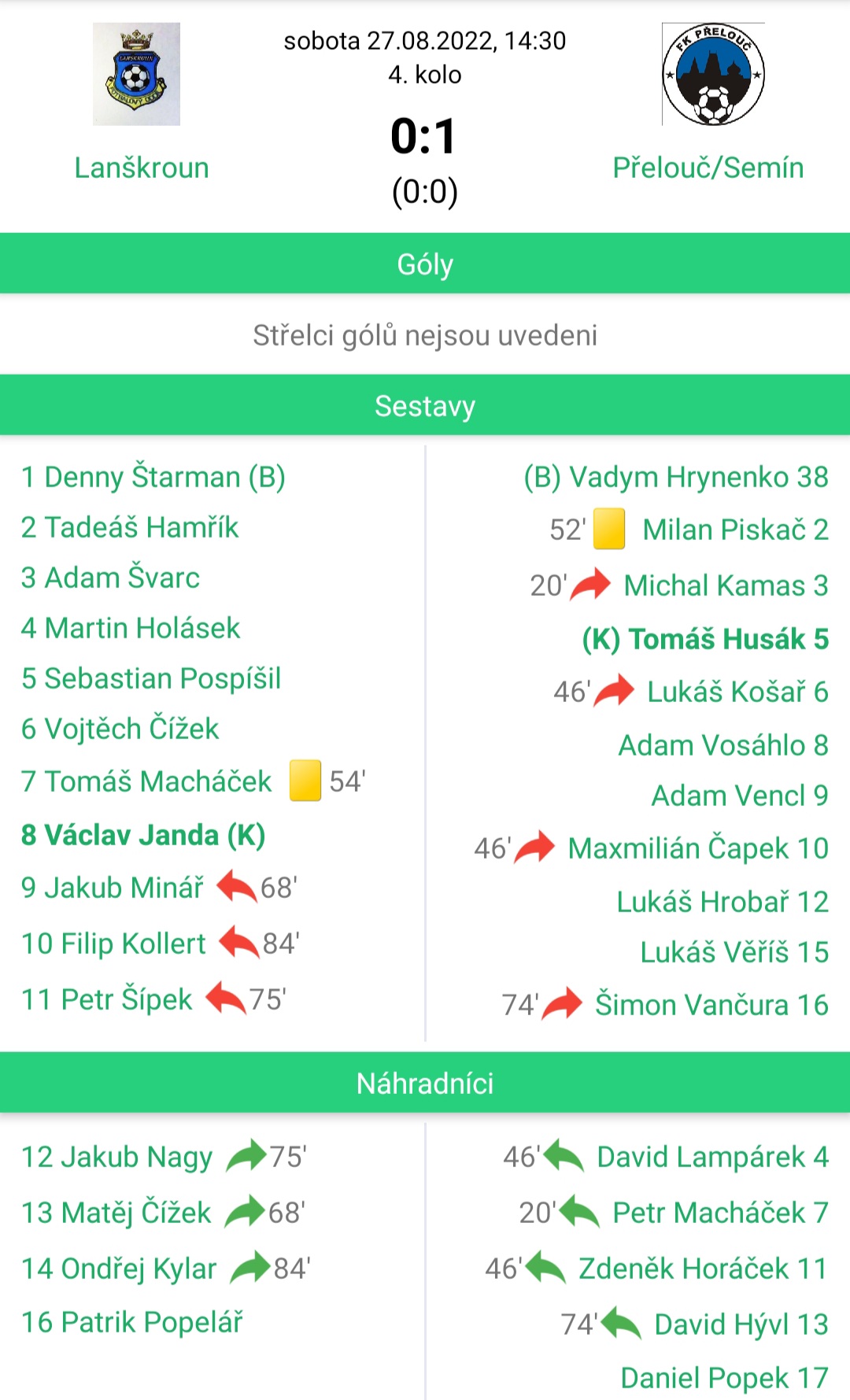Viewport: 850px width, 1400px height.
Task: Open Šimon Vančura's player profile
Action: (x=711, y=1005)
